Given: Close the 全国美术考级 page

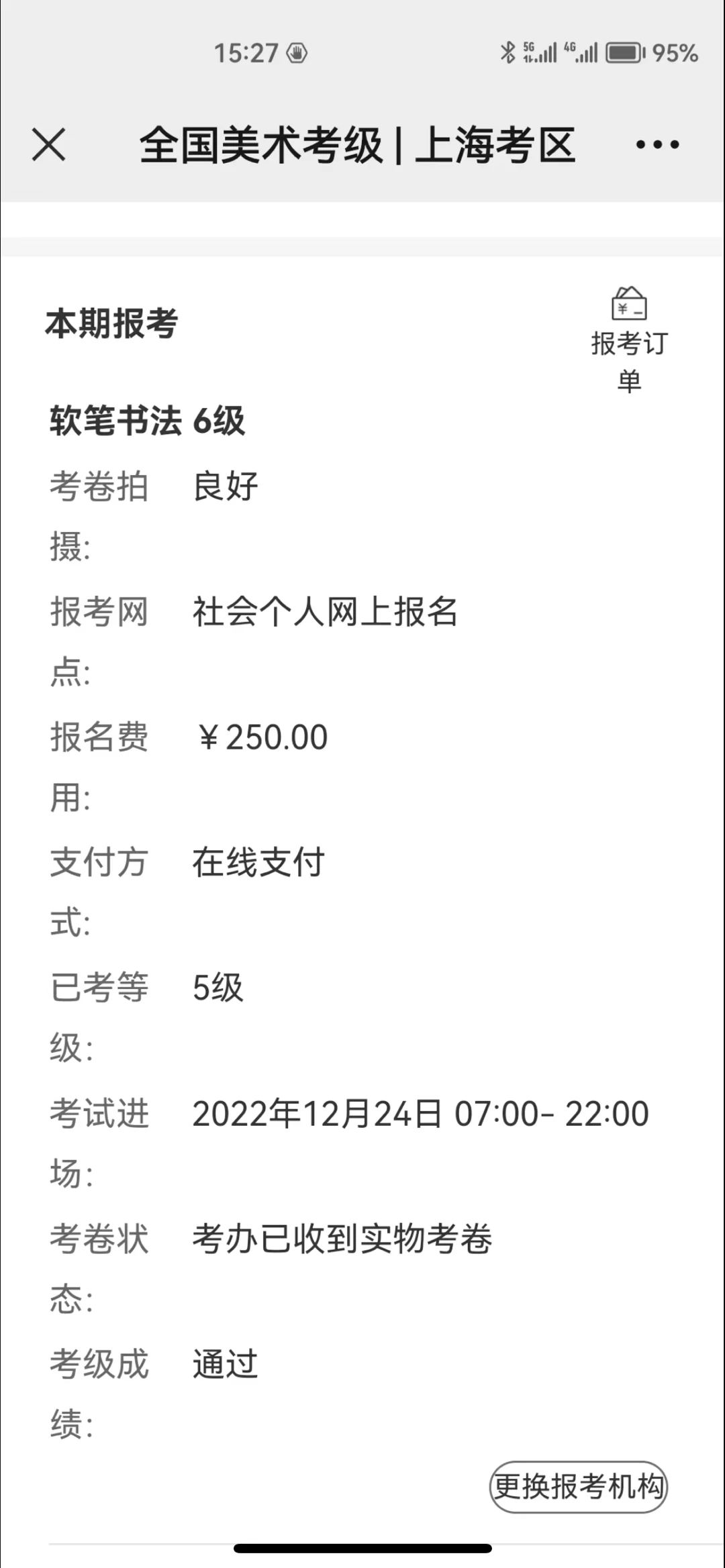Looking at the screenshot, I should (49, 145).
